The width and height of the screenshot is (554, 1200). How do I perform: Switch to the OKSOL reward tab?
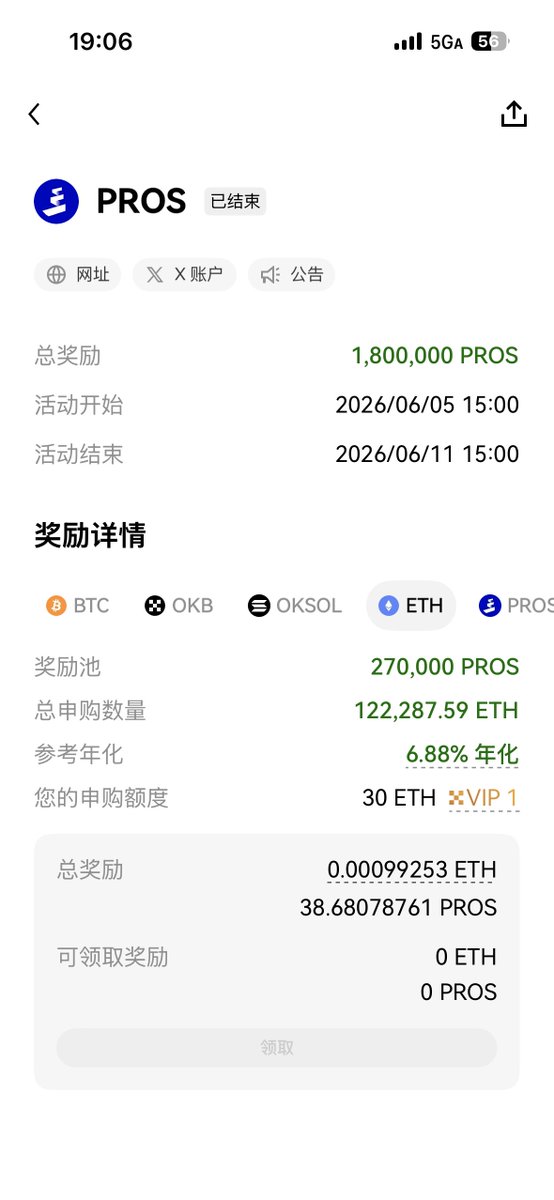coord(295,605)
